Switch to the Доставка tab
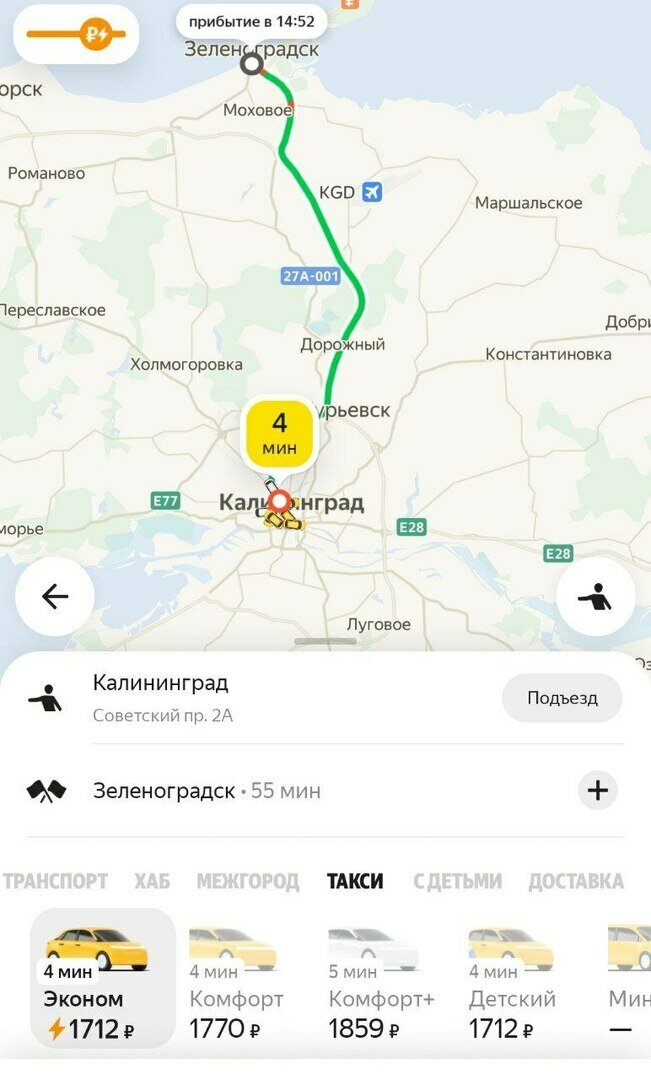This screenshot has height=1080, width=651. pyautogui.click(x=576, y=881)
